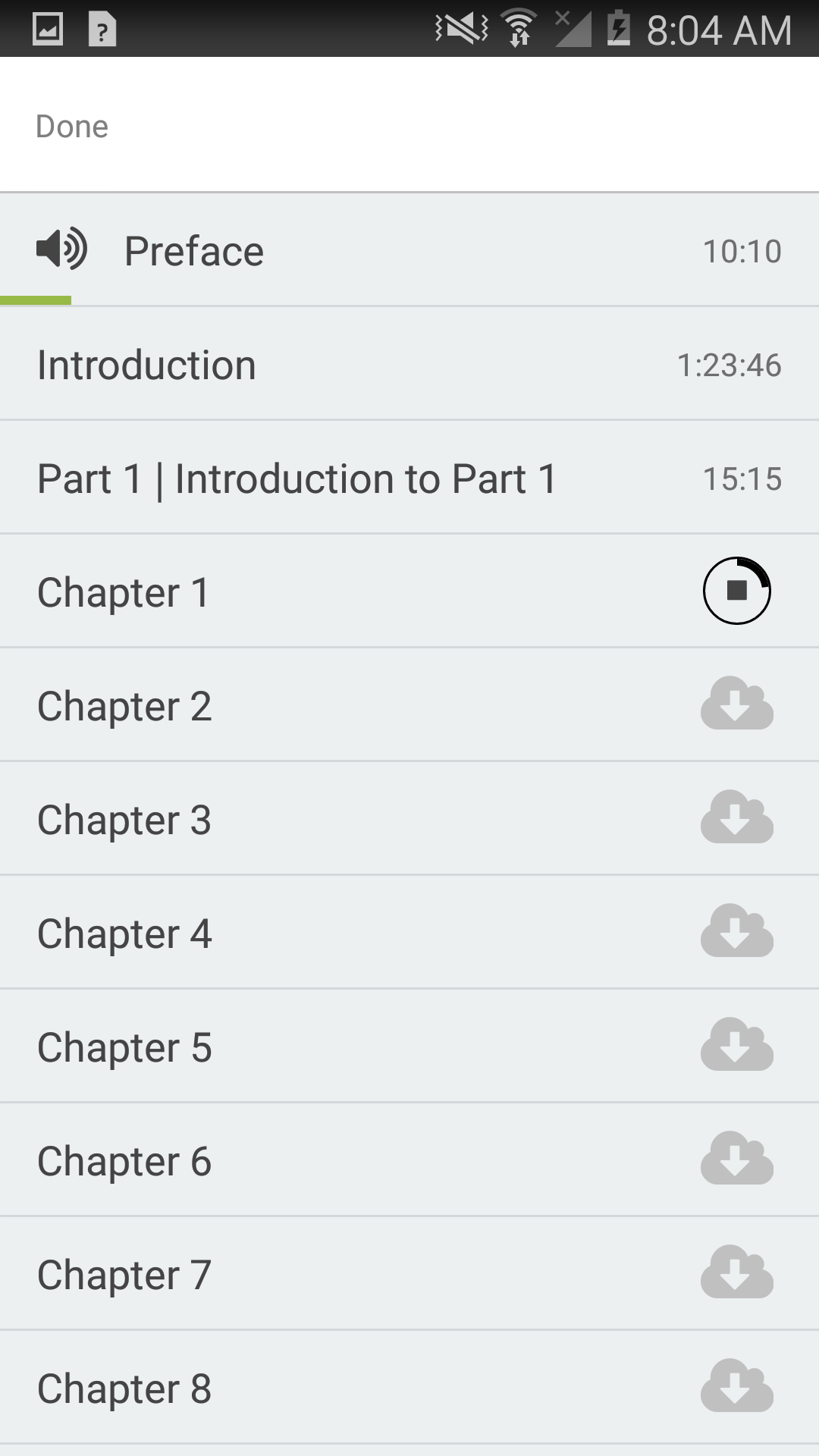
Task: Stop the Chapter 1 download
Action: (737, 591)
